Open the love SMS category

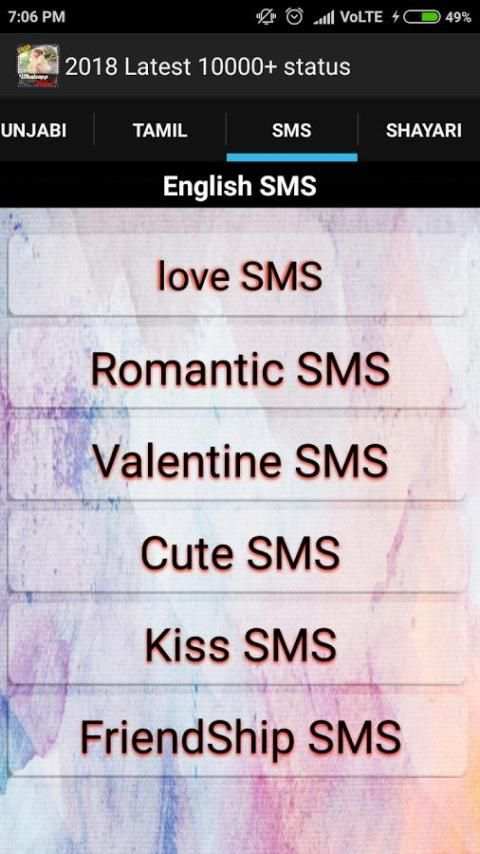tap(237, 275)
